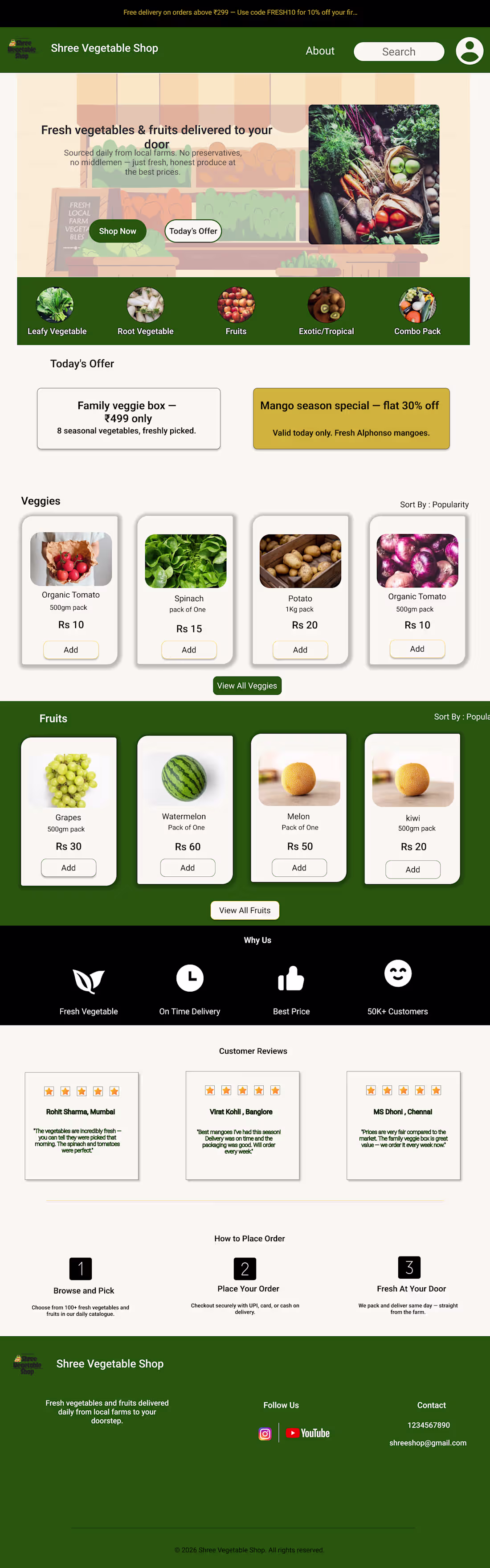Add kiwi to the cart
The height and width of the screenshot is (1568, 490).
412,869
